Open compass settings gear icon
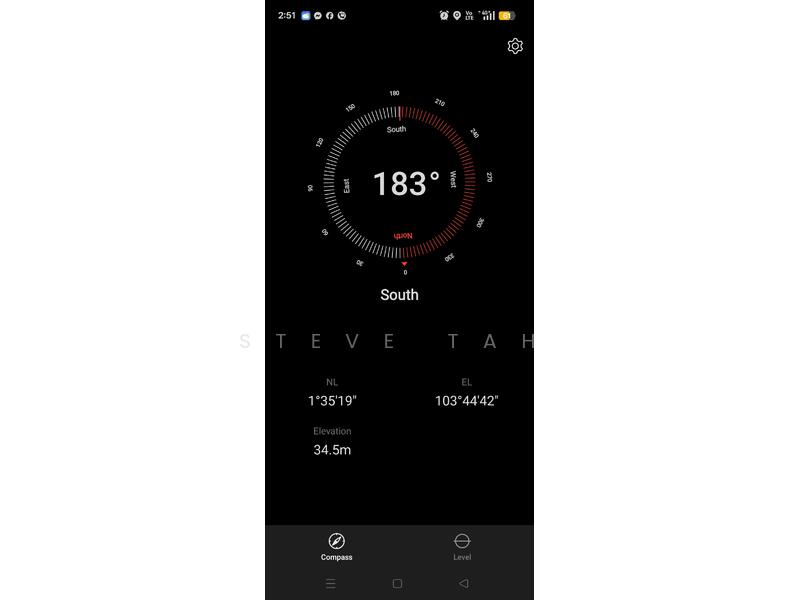 515,46
